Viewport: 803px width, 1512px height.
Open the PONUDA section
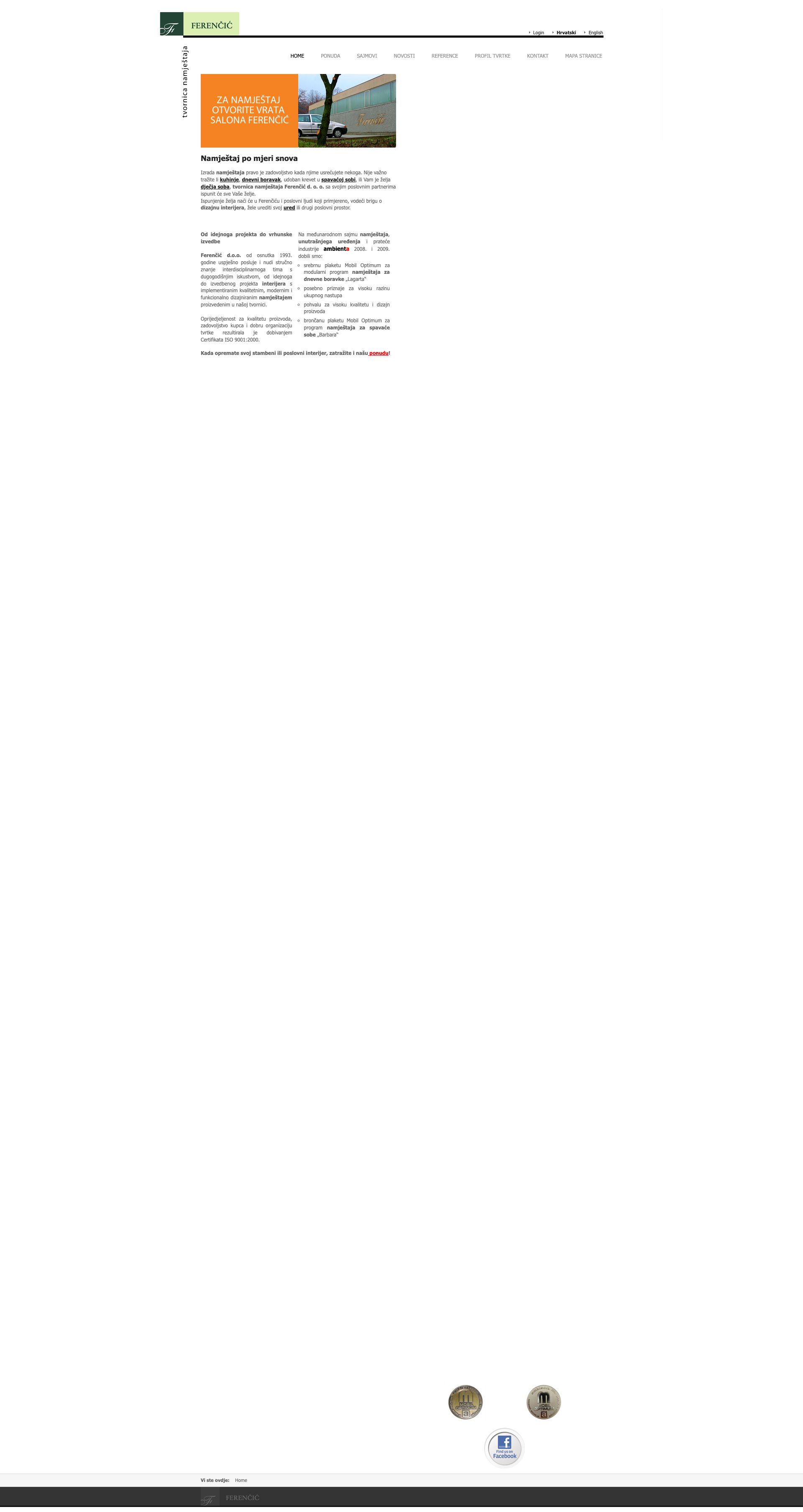pos(330,56)
